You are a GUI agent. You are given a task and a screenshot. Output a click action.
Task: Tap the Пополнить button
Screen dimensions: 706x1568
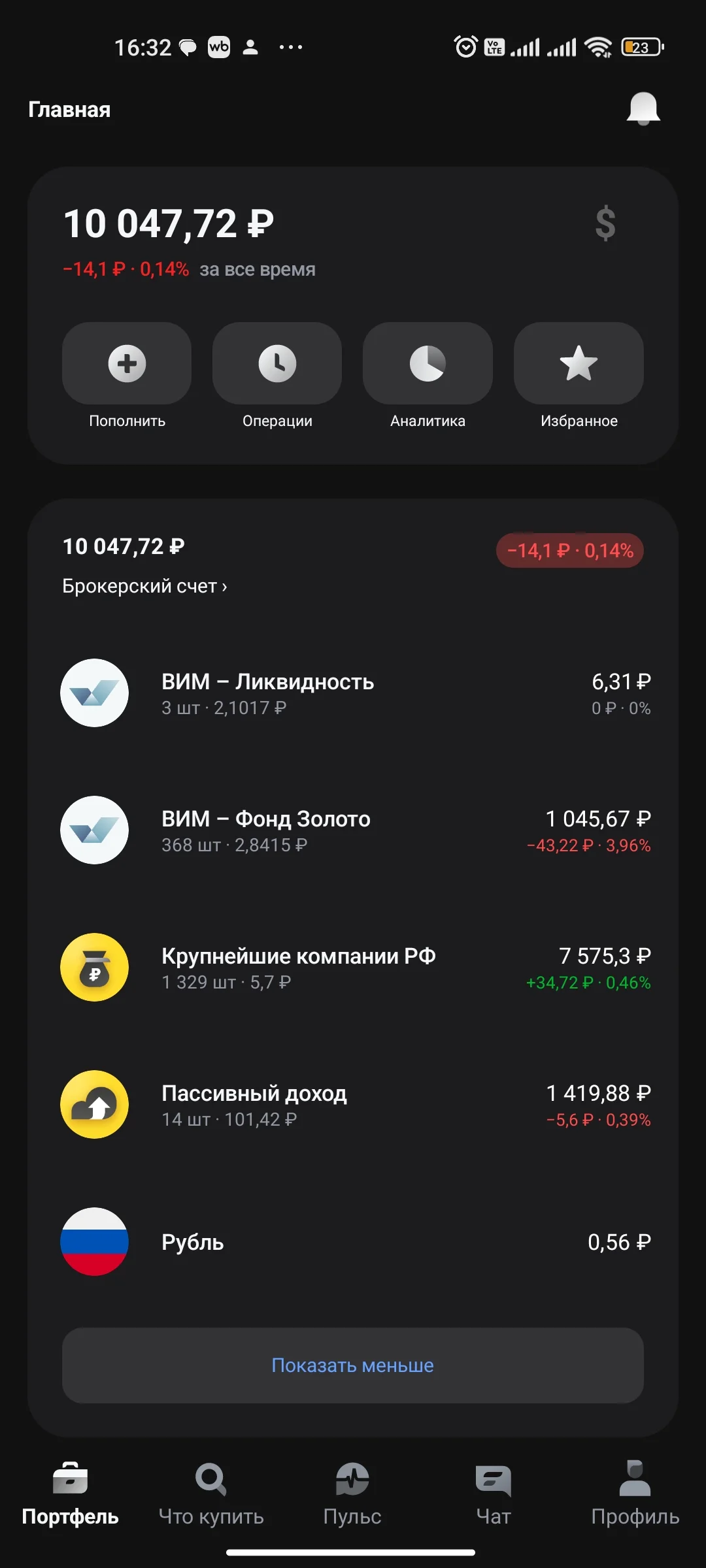pyautogui.click(x=127, y=376)
